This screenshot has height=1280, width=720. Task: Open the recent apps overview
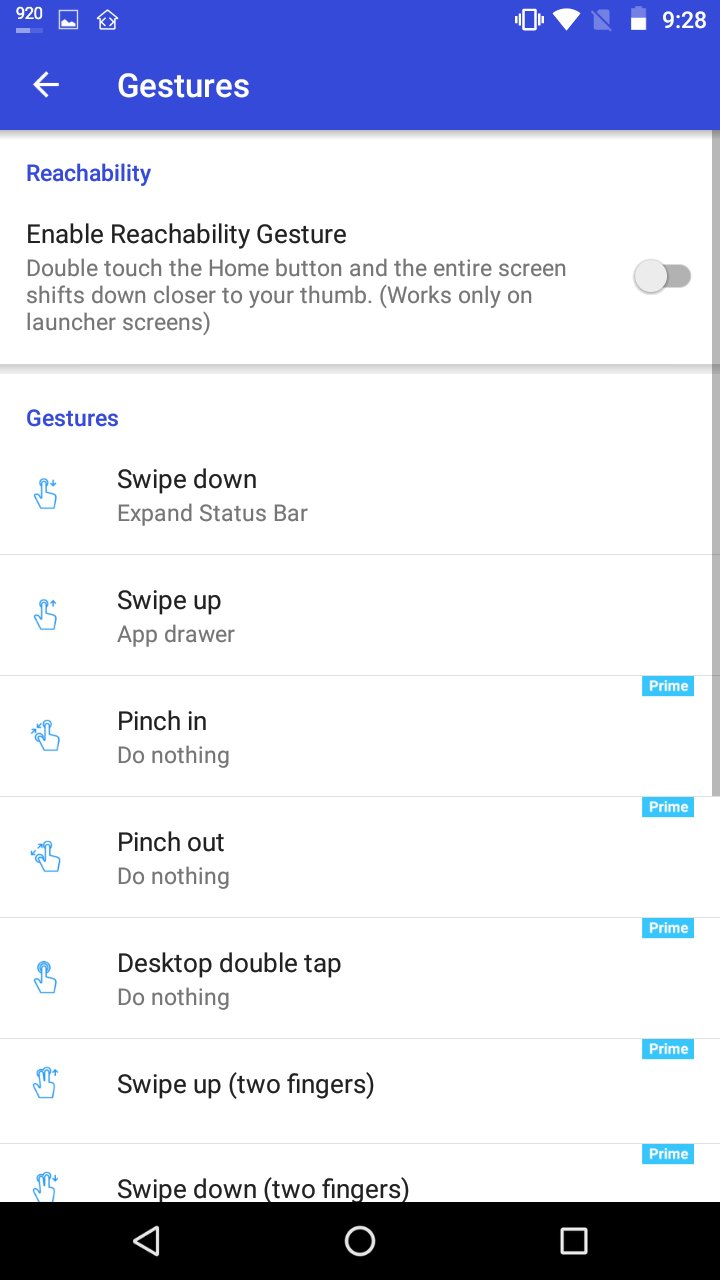(x=574, y=1241)
